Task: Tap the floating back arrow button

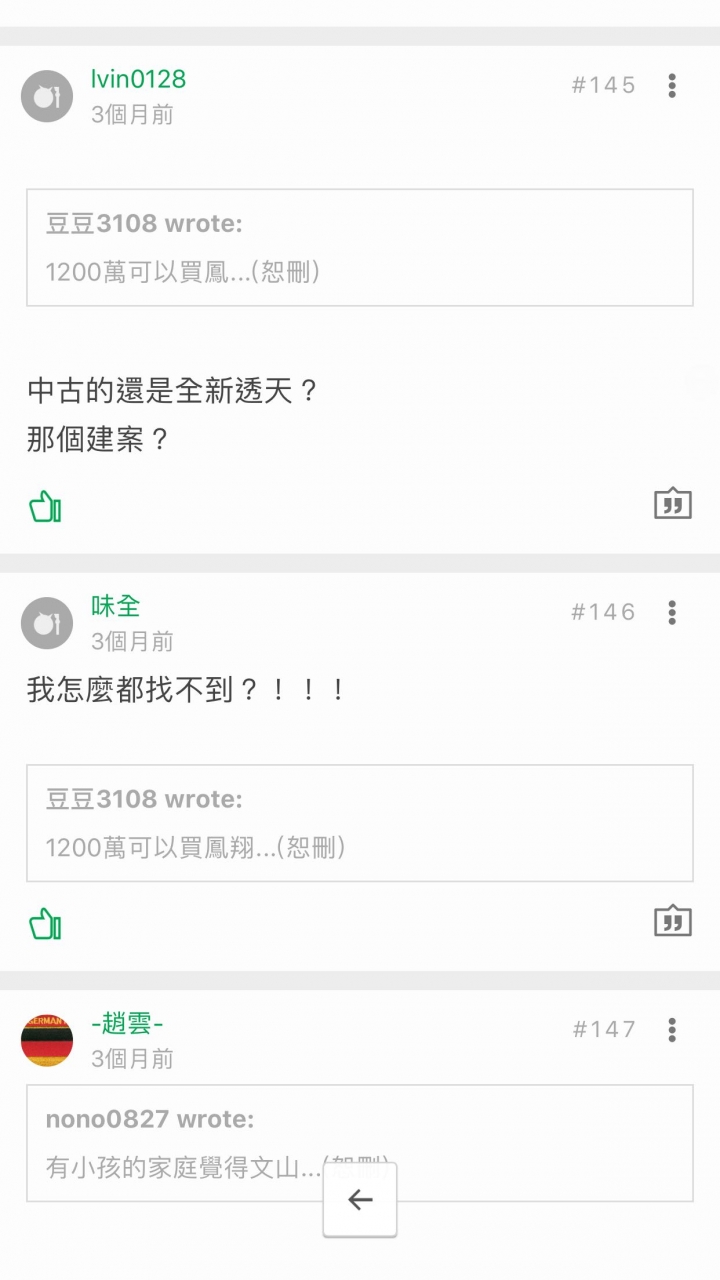Action: coord(360,1200)
